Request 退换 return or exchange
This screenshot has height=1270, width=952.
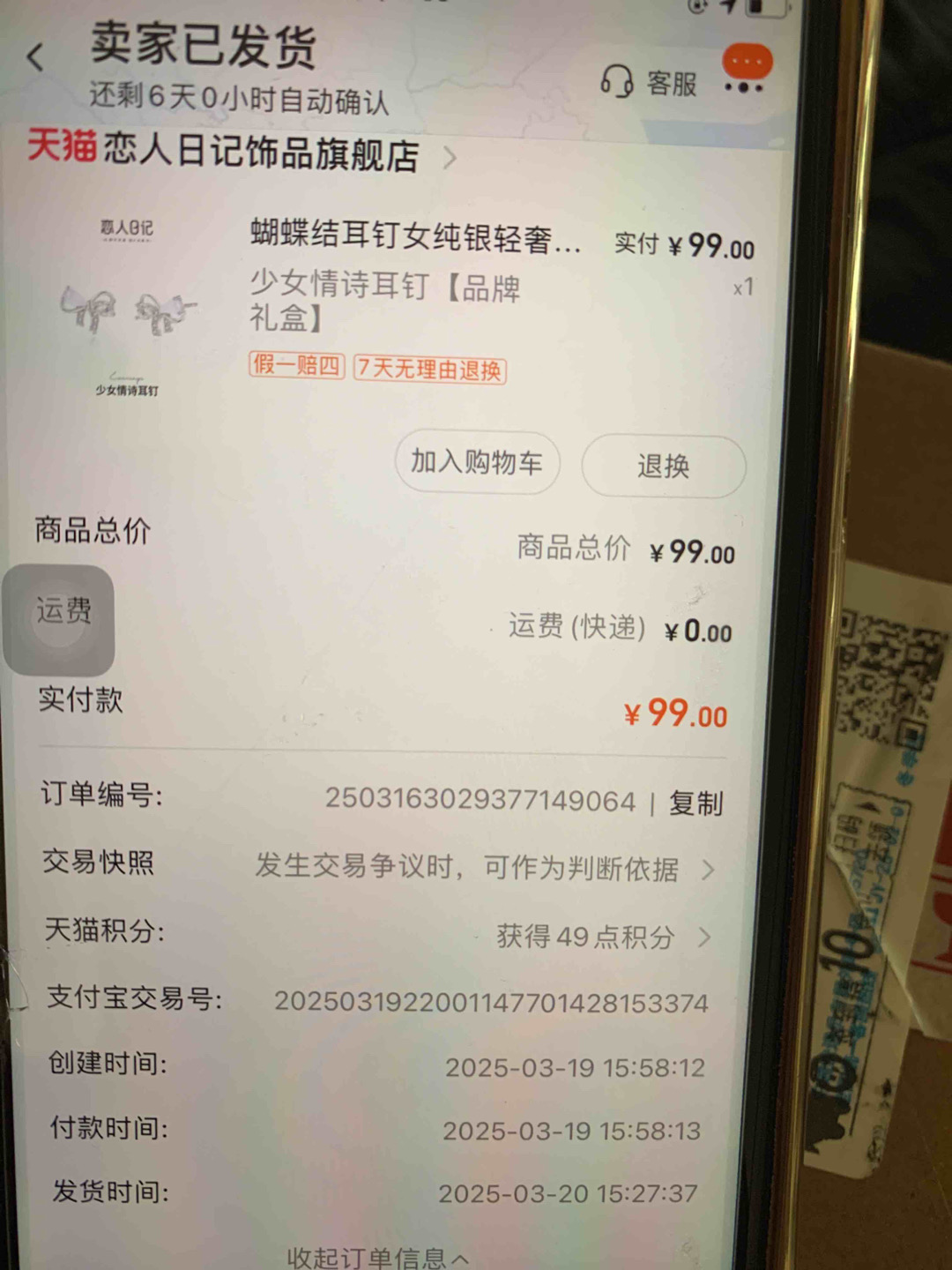[x=663, y=466]
